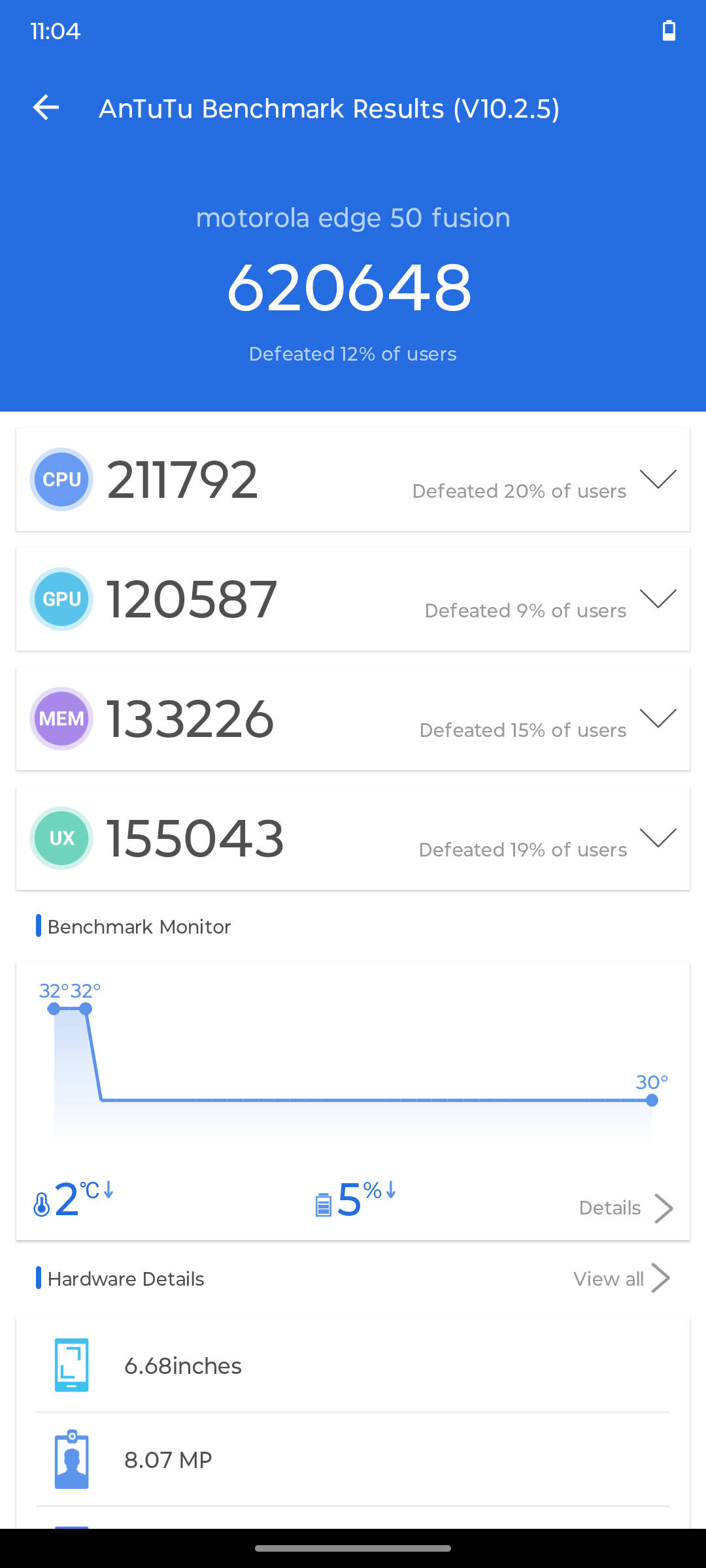Tap the GPU score icon

[x=61, y=598]
